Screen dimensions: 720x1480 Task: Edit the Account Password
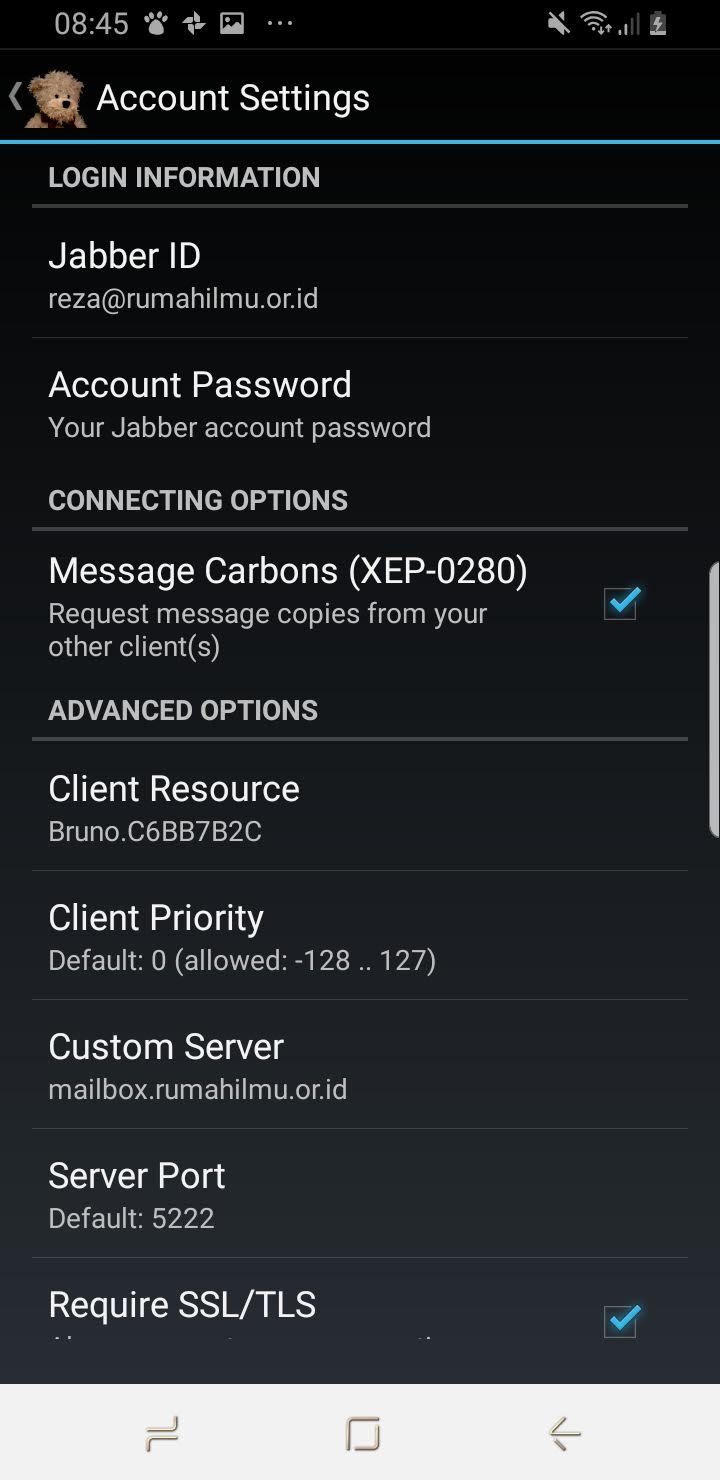[x=360, y=403]
